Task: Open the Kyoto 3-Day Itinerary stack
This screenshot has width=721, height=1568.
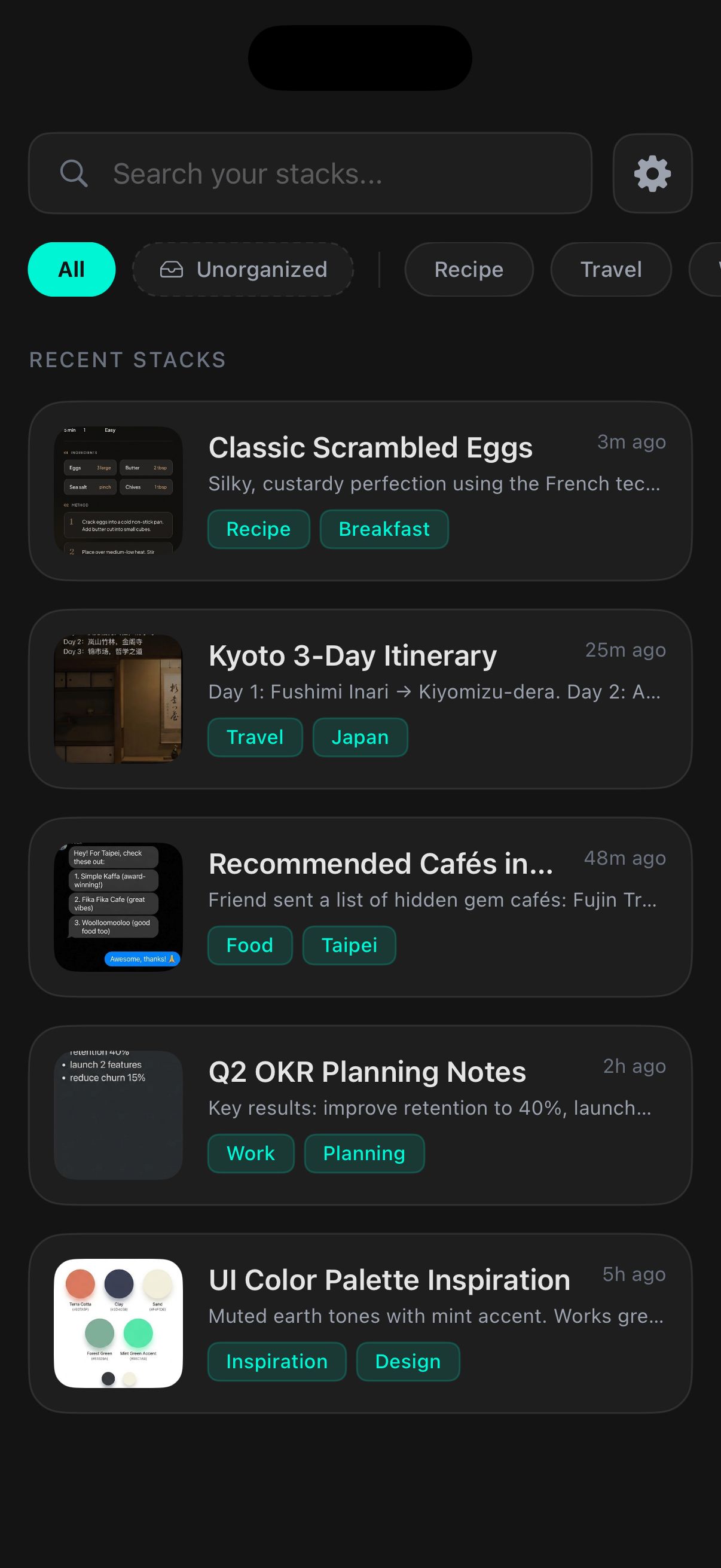Action: (352, 656)
